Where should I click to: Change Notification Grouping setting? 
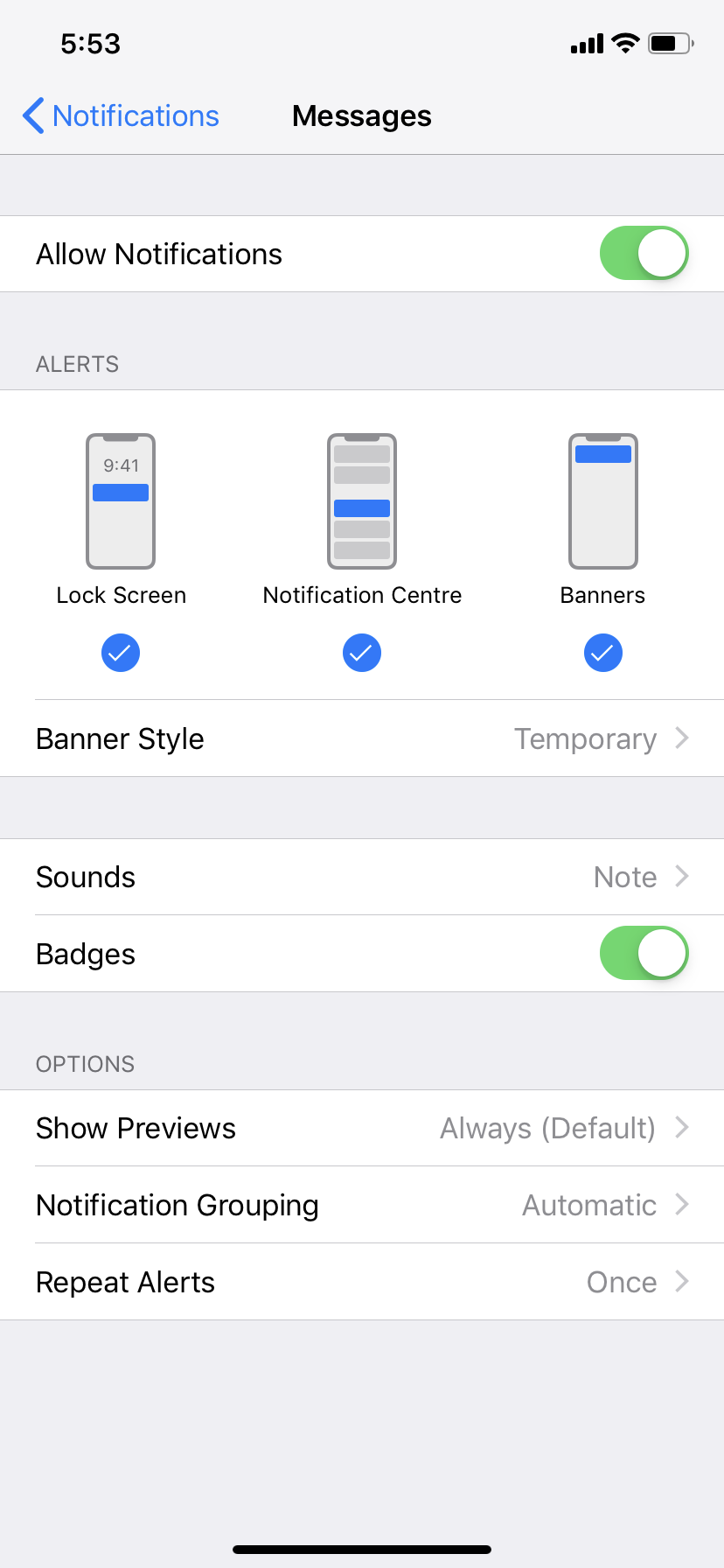coord(362,1205)
